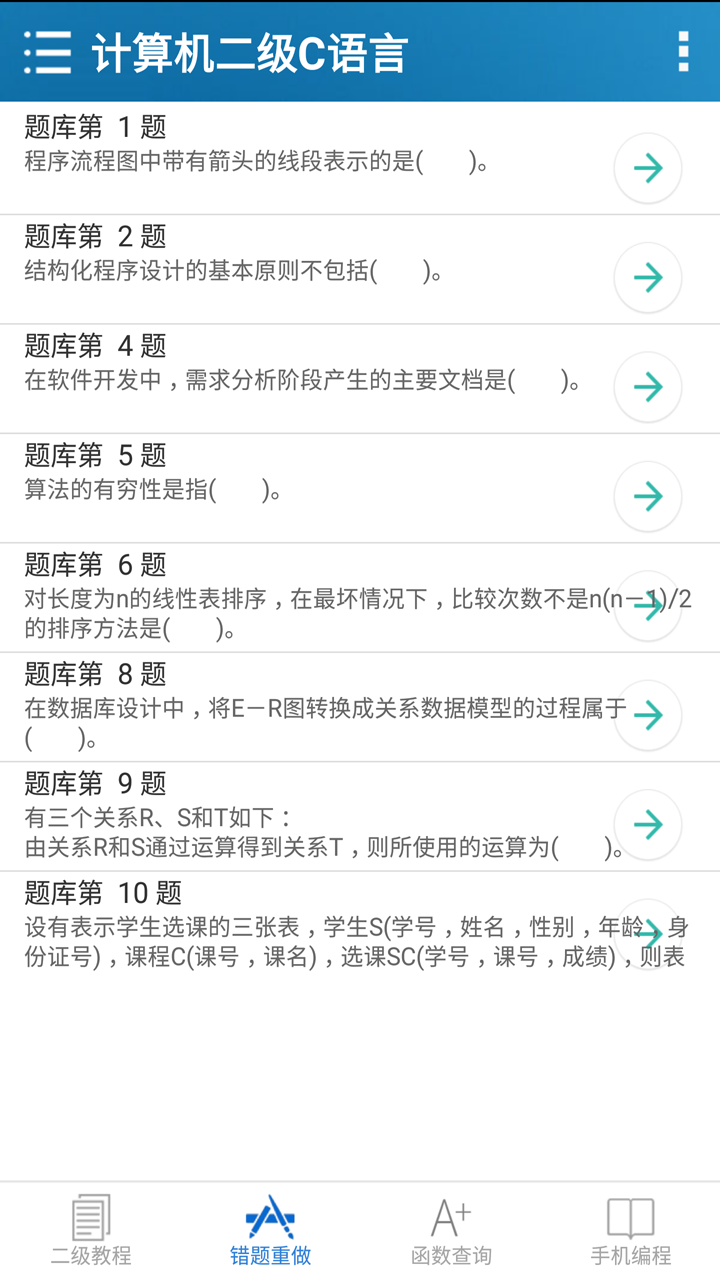Image resolution: width=720 pixels, height=1280 pixels.
Task: Switch to the 手机编程 tab
Action: click(630, 1231)
